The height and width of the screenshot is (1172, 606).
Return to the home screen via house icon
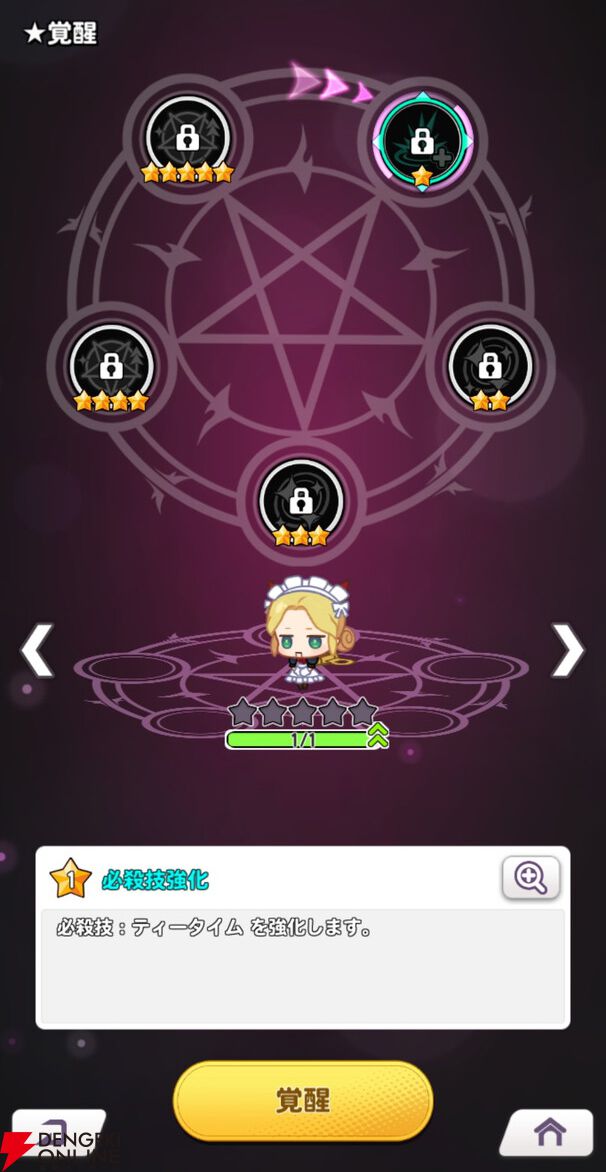(549, 1133)
